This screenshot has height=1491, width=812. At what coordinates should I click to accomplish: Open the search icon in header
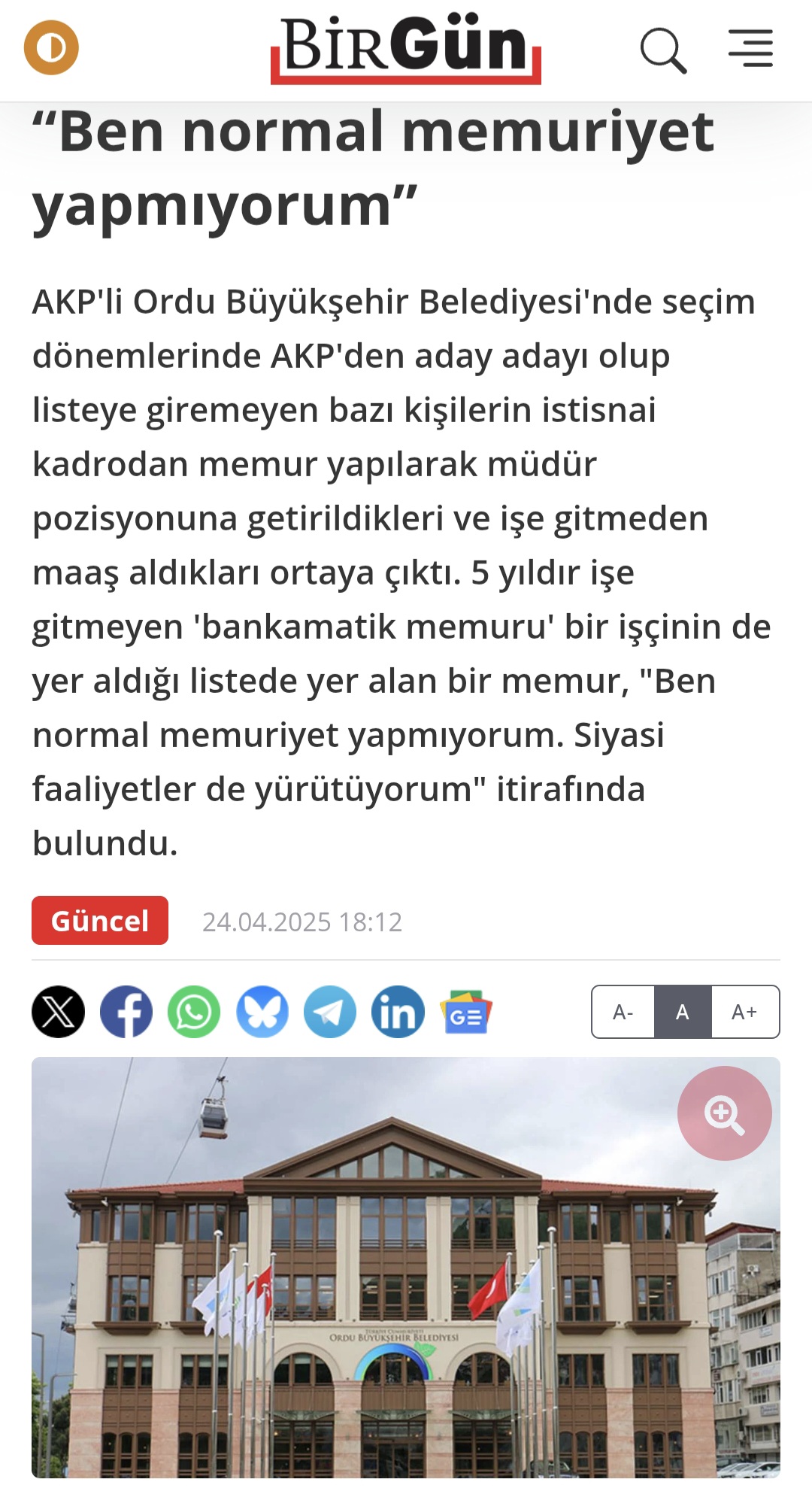(x=663, y=50)
